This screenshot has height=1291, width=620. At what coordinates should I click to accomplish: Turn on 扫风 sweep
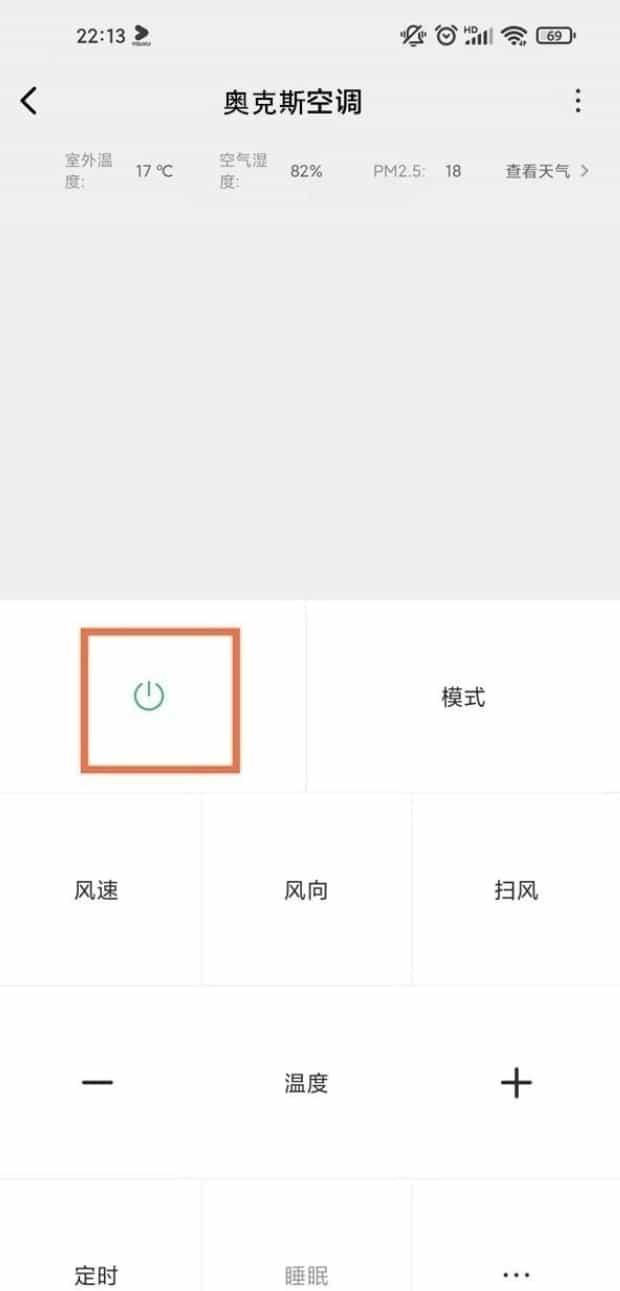516,890
